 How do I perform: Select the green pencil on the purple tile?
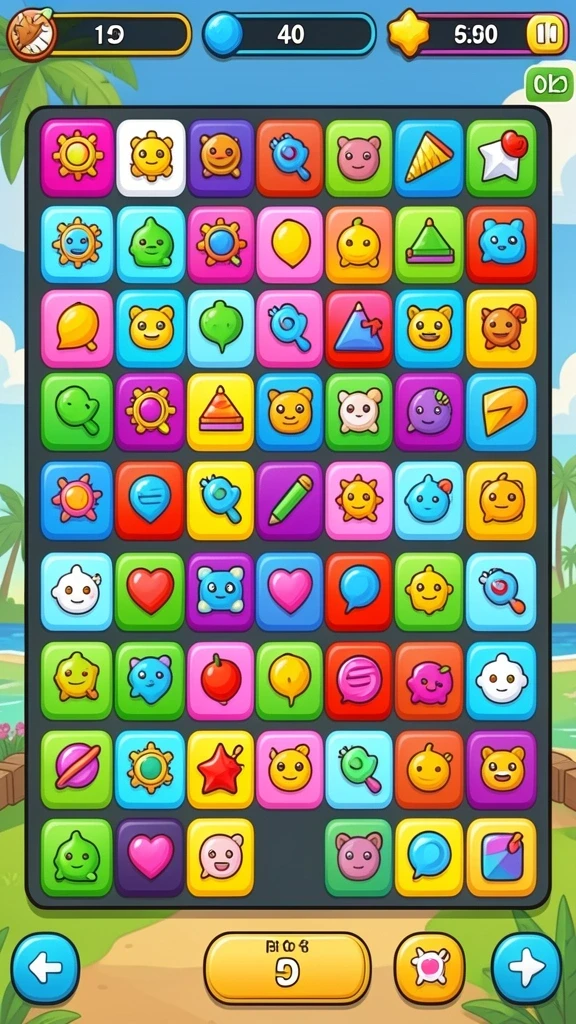click(x=289, y=501)
